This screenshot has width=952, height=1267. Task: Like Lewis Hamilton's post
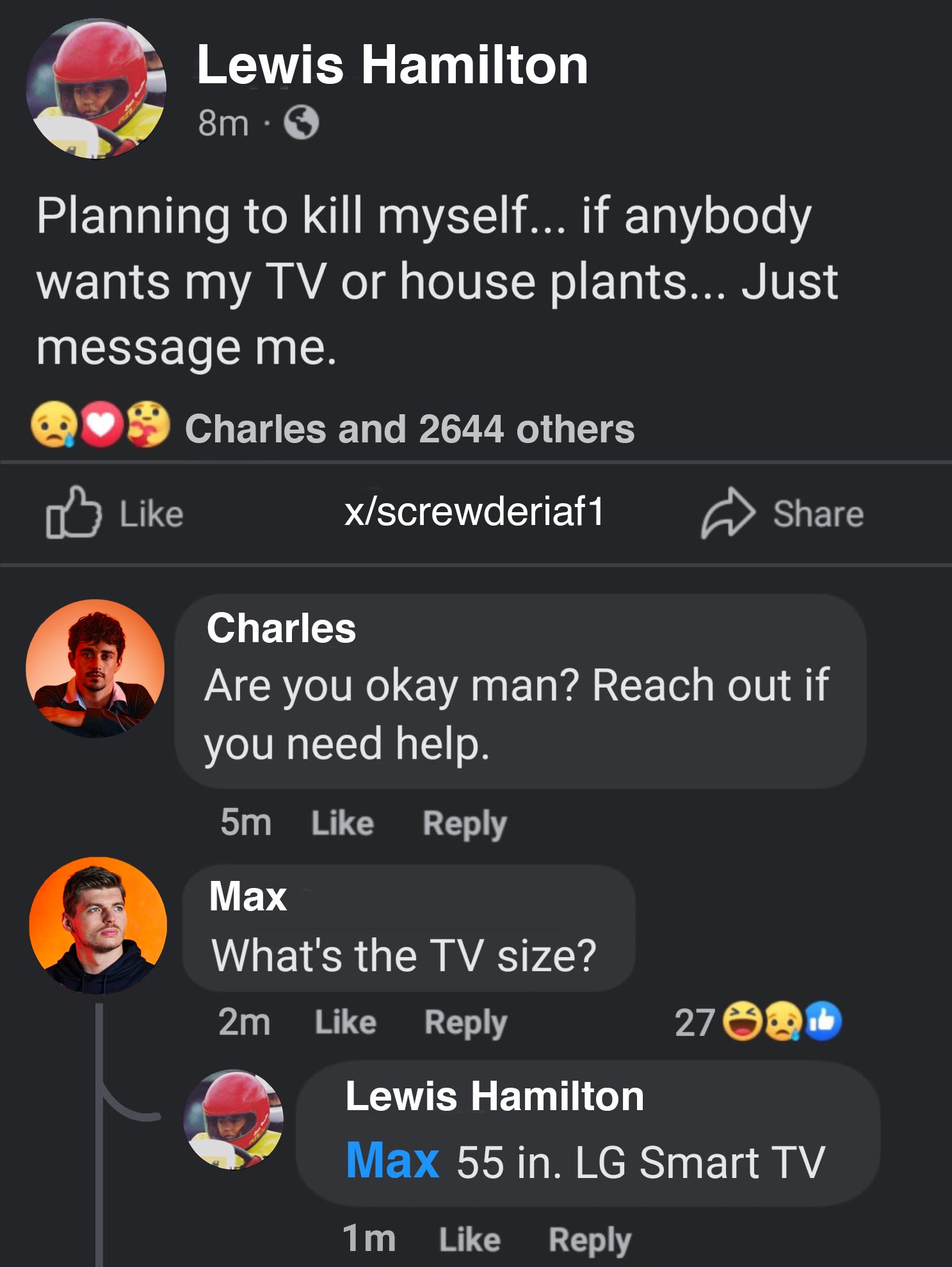115,513
